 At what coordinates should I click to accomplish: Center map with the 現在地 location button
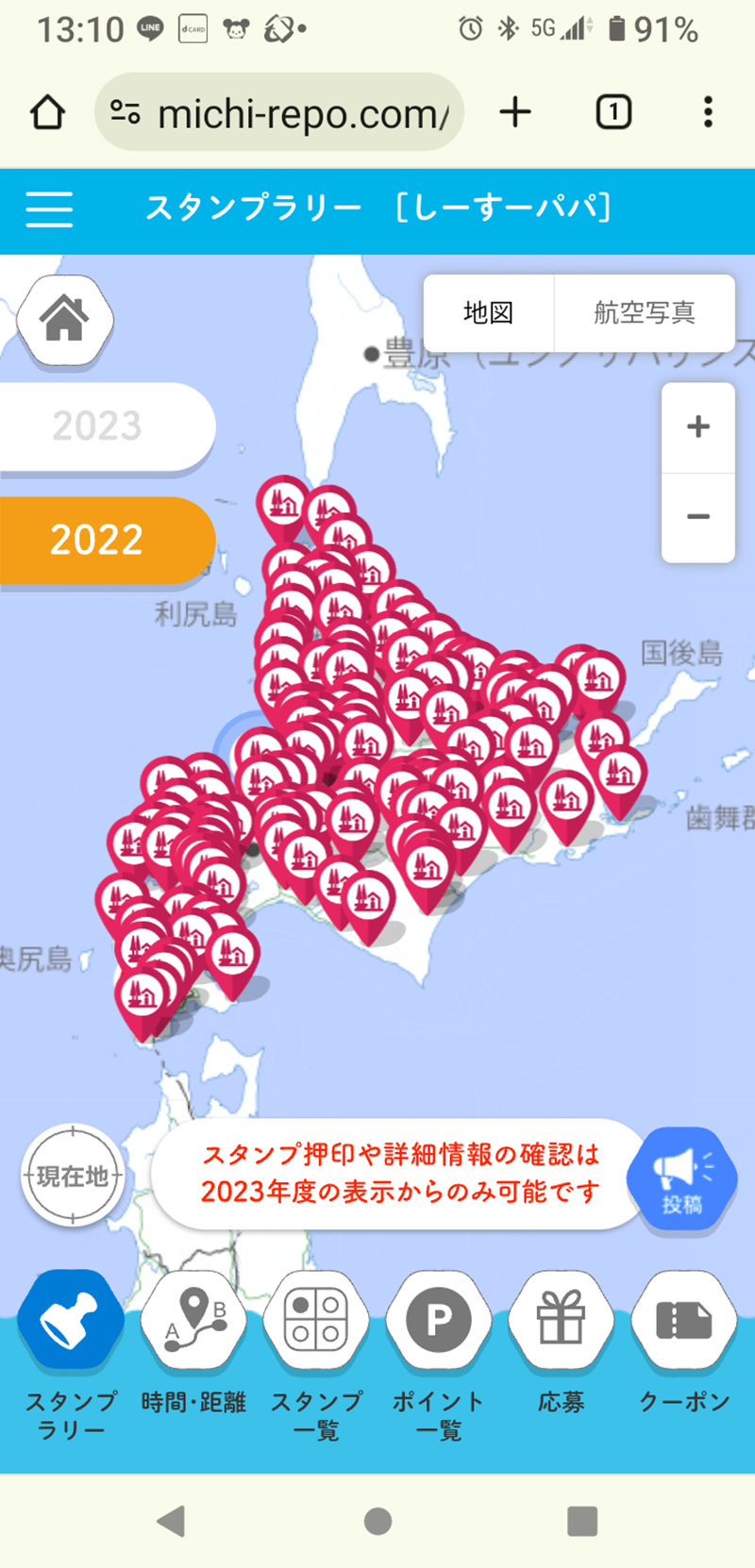pyautogui.click(x=73, y=1177)
